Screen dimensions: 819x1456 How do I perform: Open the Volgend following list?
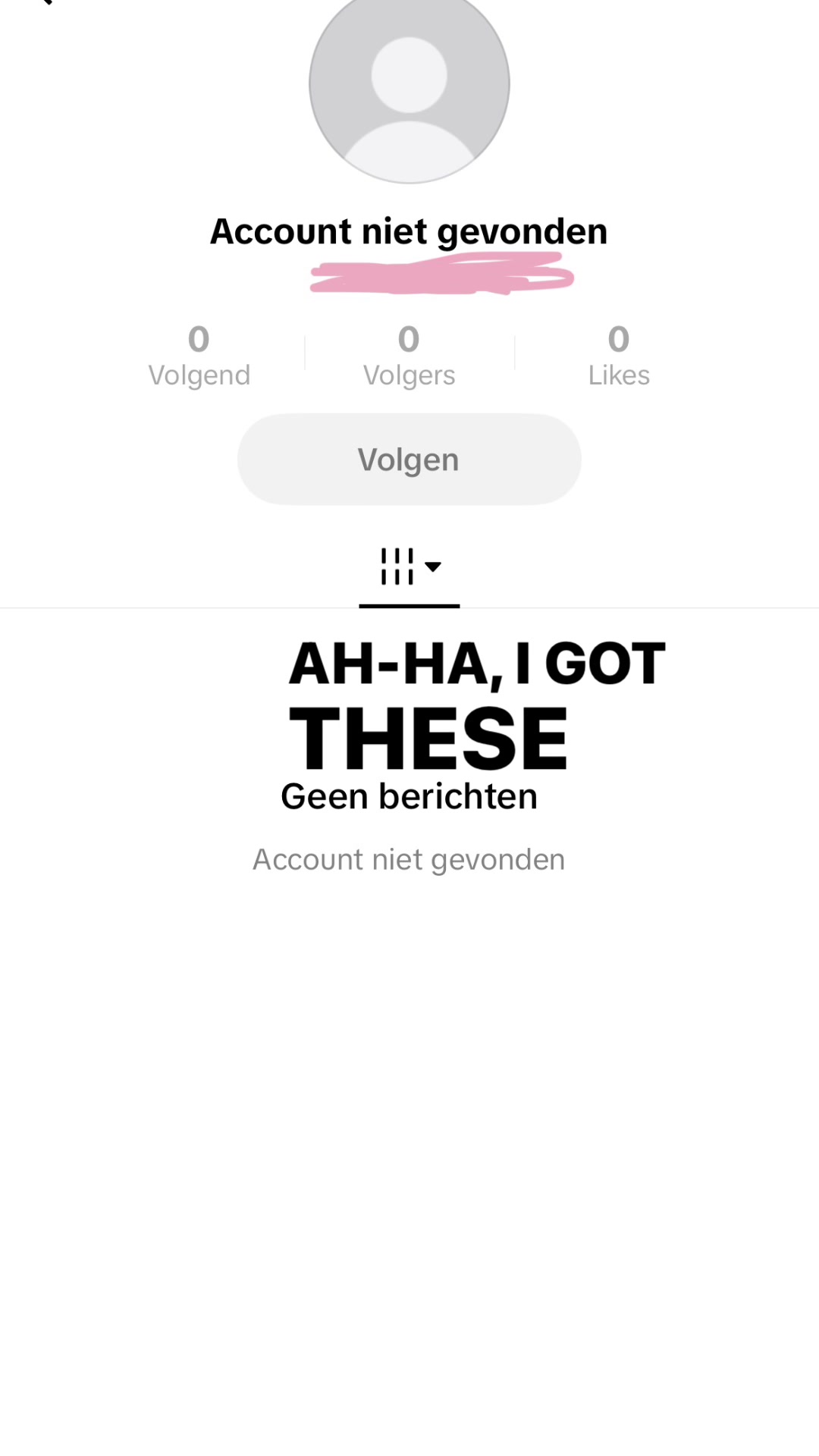click(x=199, y=356)
